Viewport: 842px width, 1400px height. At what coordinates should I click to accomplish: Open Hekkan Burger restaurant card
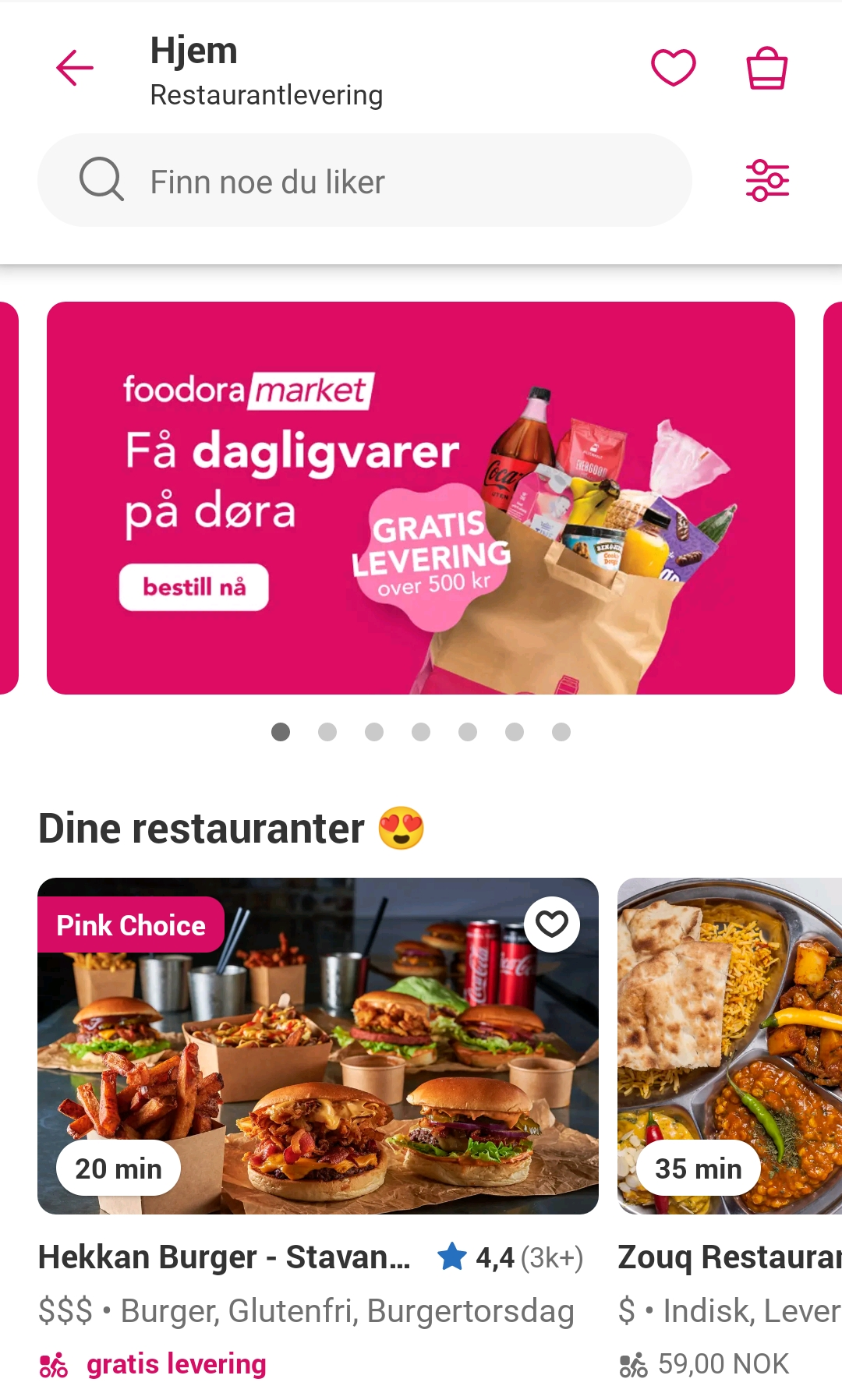(x=318, y=1046)
